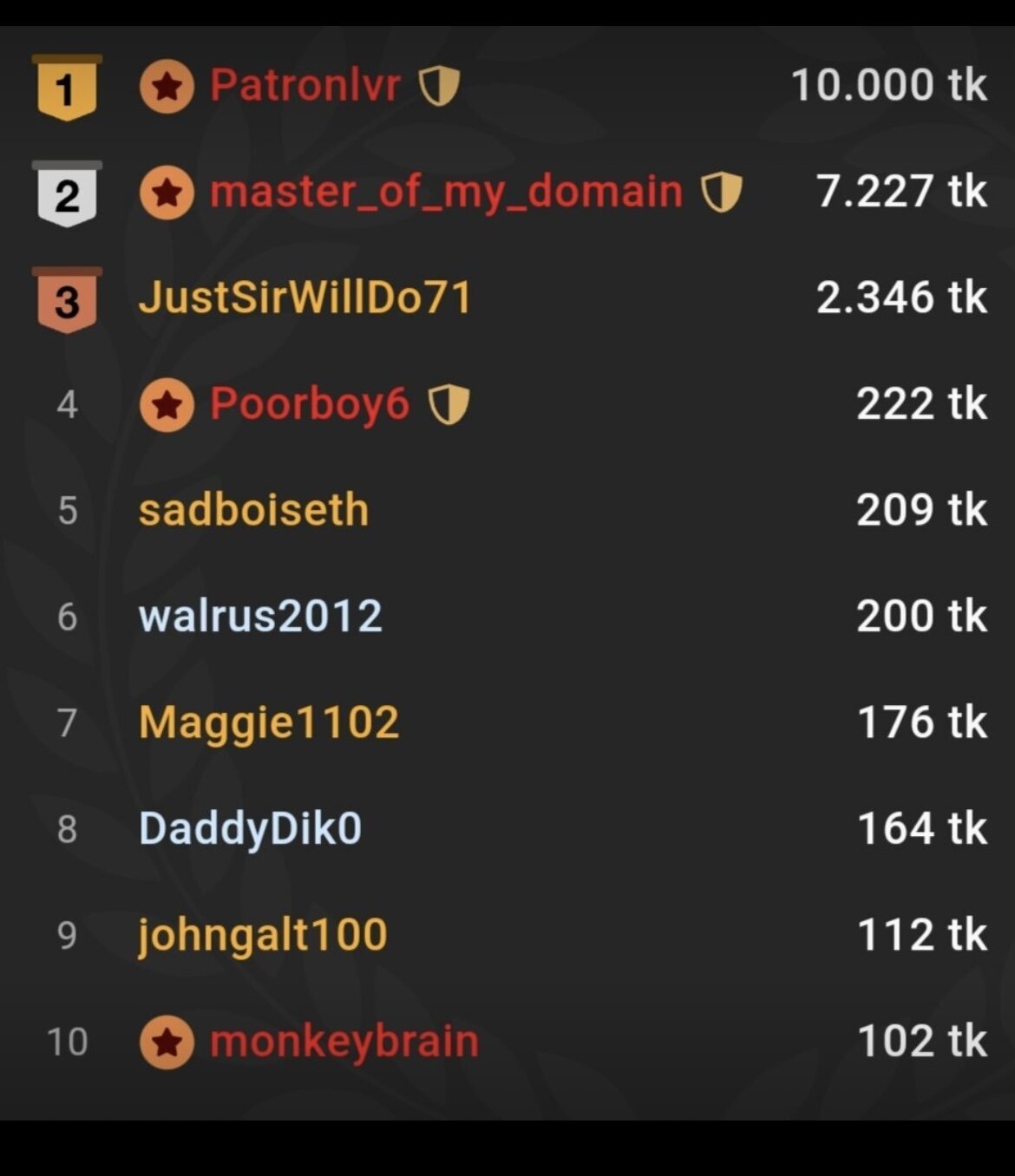Open Poorboy6 from the leaderboard

pyautogui.click(x=309, y=404)
